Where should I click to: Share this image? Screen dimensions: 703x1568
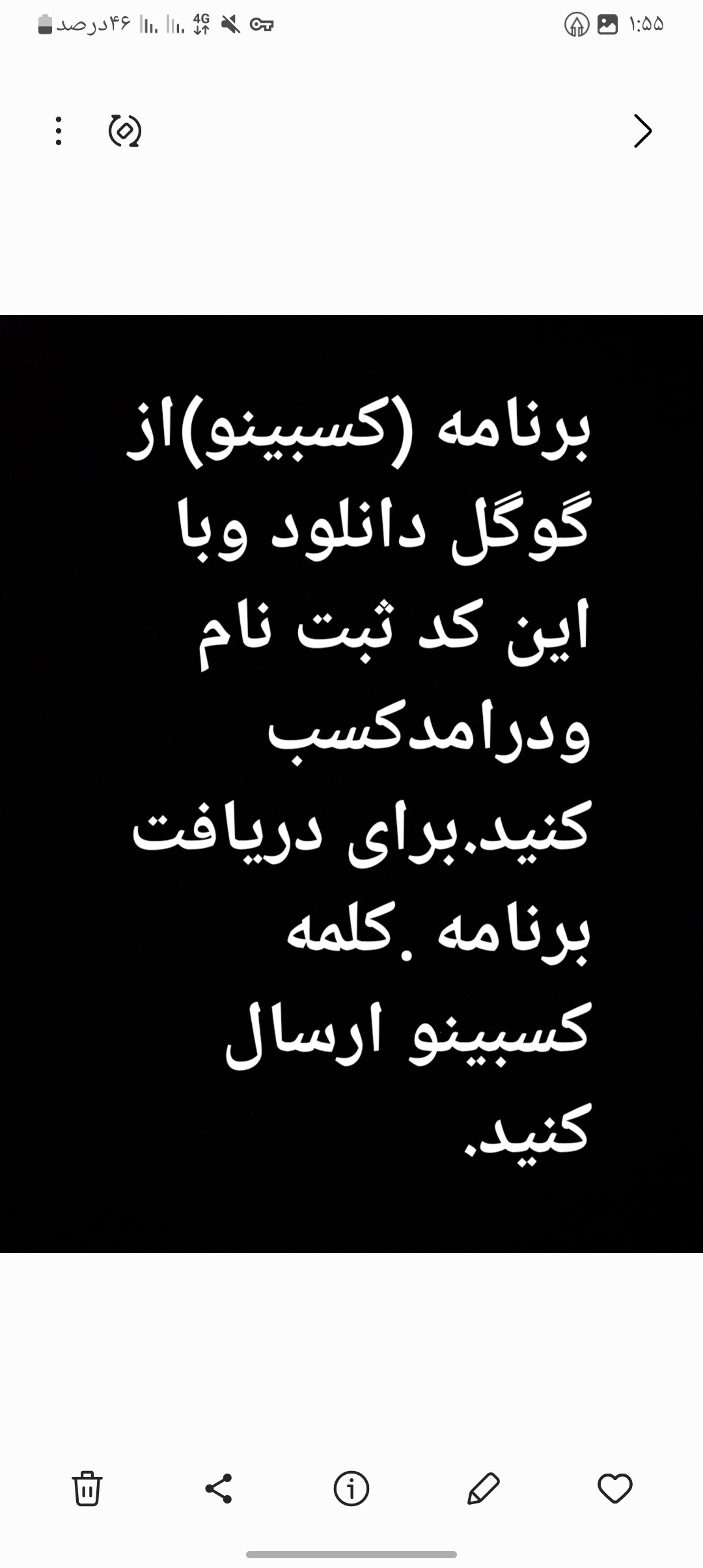click(219, 1488)
